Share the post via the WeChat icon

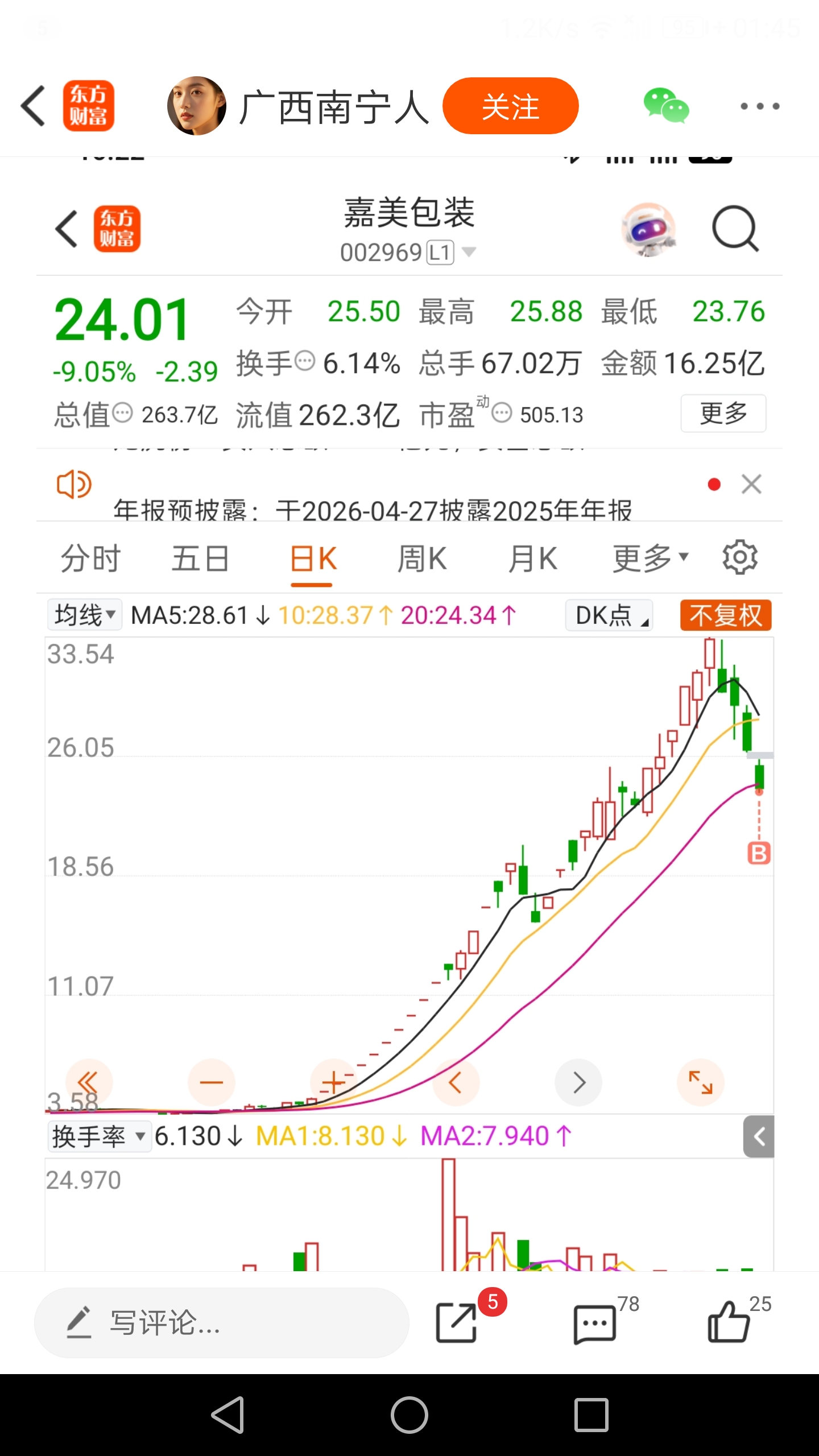point(666,106)
